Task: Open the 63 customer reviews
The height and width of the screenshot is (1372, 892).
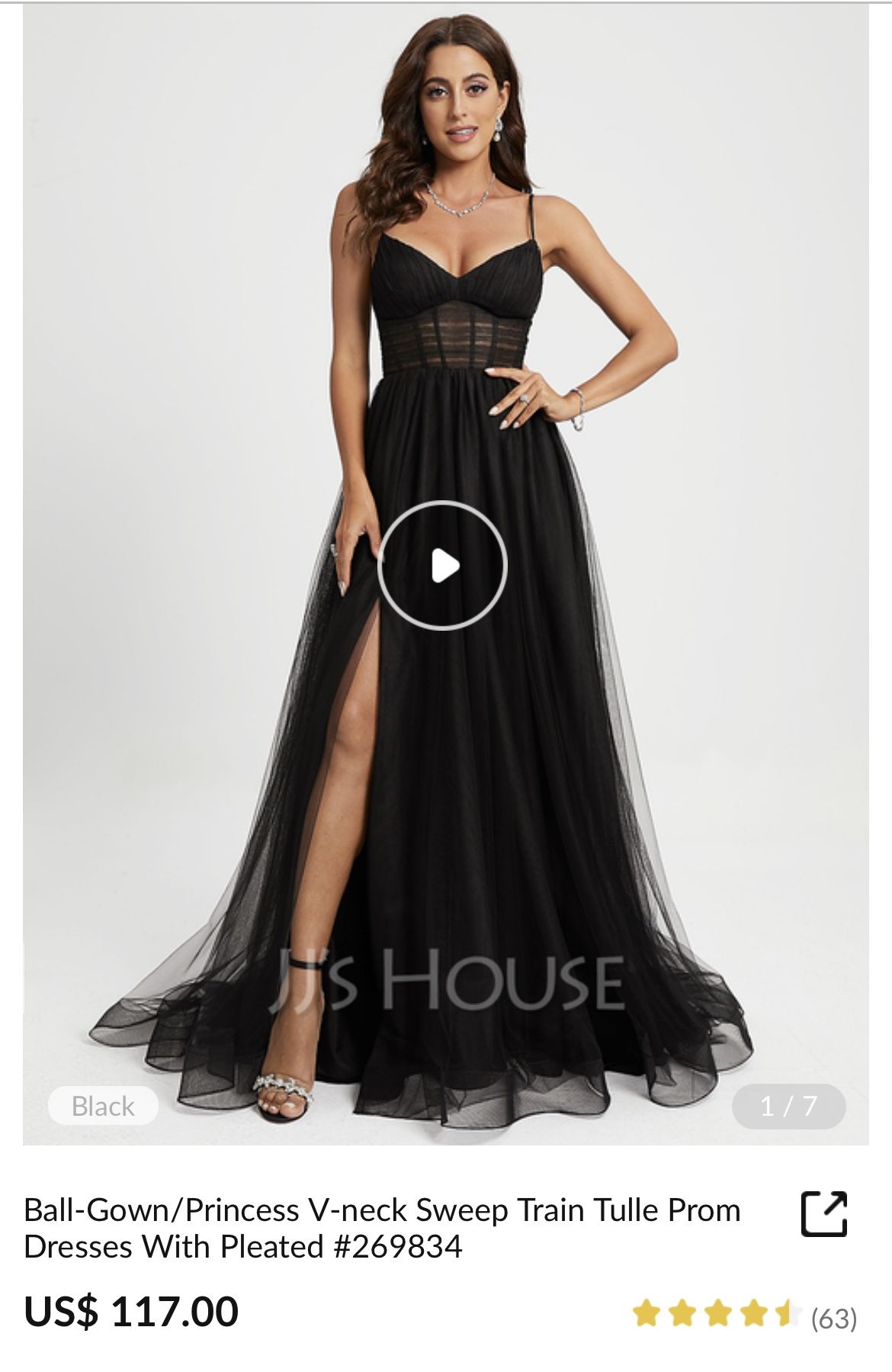Action: point(833,1319)
